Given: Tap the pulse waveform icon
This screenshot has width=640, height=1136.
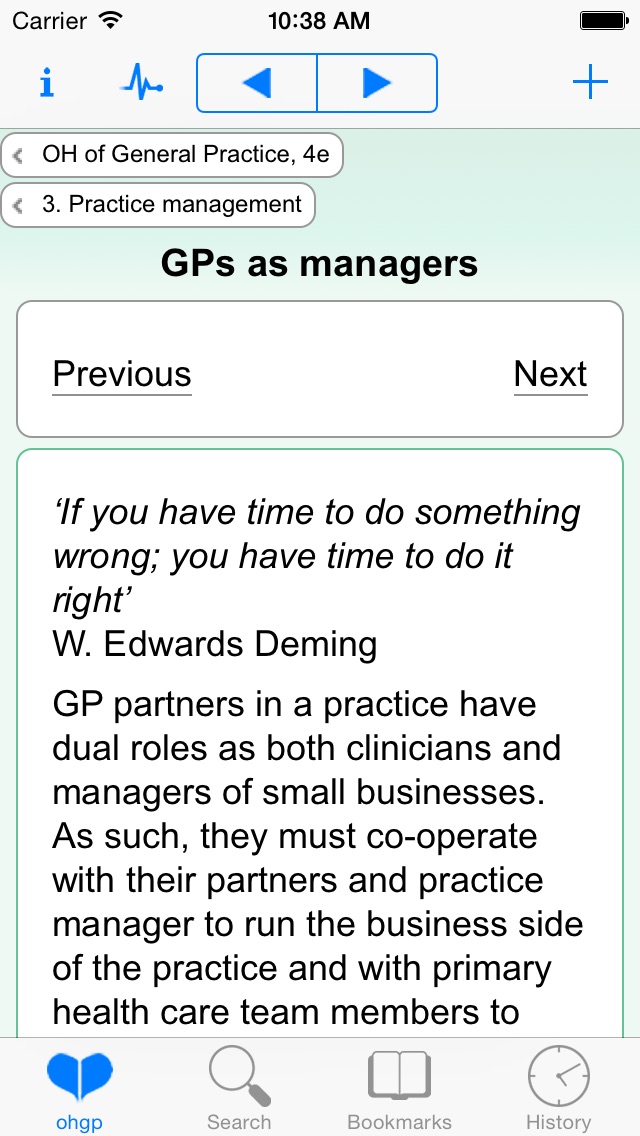Looking at the screenshot, I should click(x=141, y=83).
